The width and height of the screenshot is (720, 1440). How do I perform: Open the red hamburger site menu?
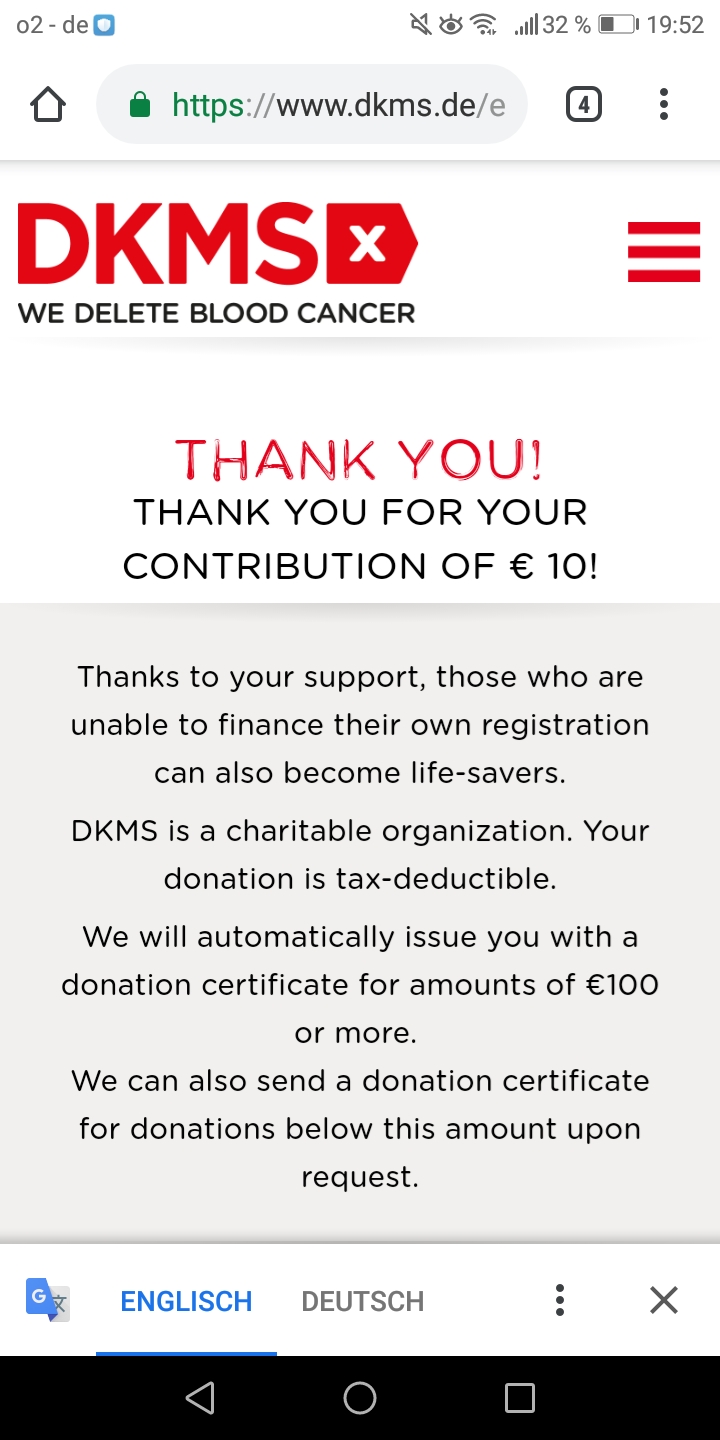tap(664, 253)
